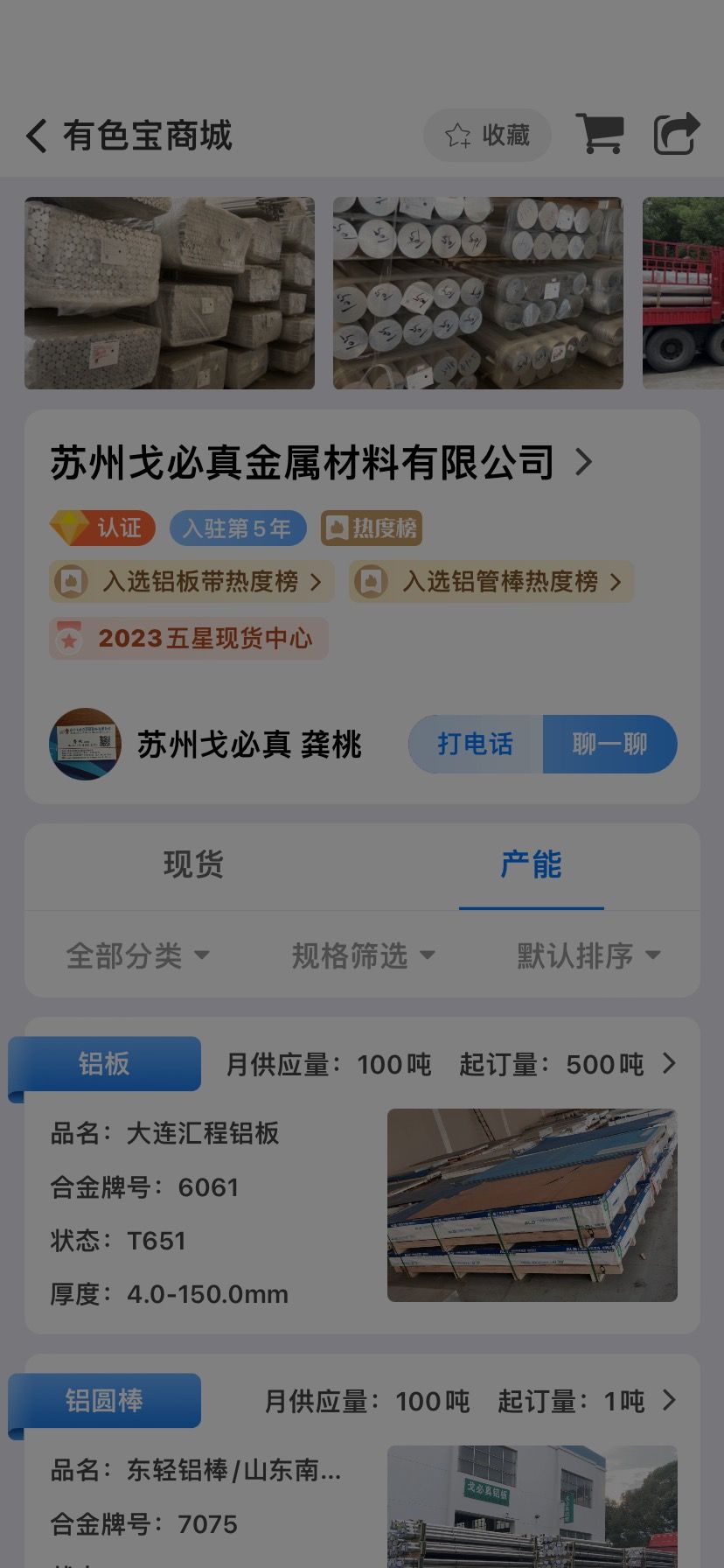Call the seller via 打电话
This screenshot has width=724, height=1568.
pos(476,745)
